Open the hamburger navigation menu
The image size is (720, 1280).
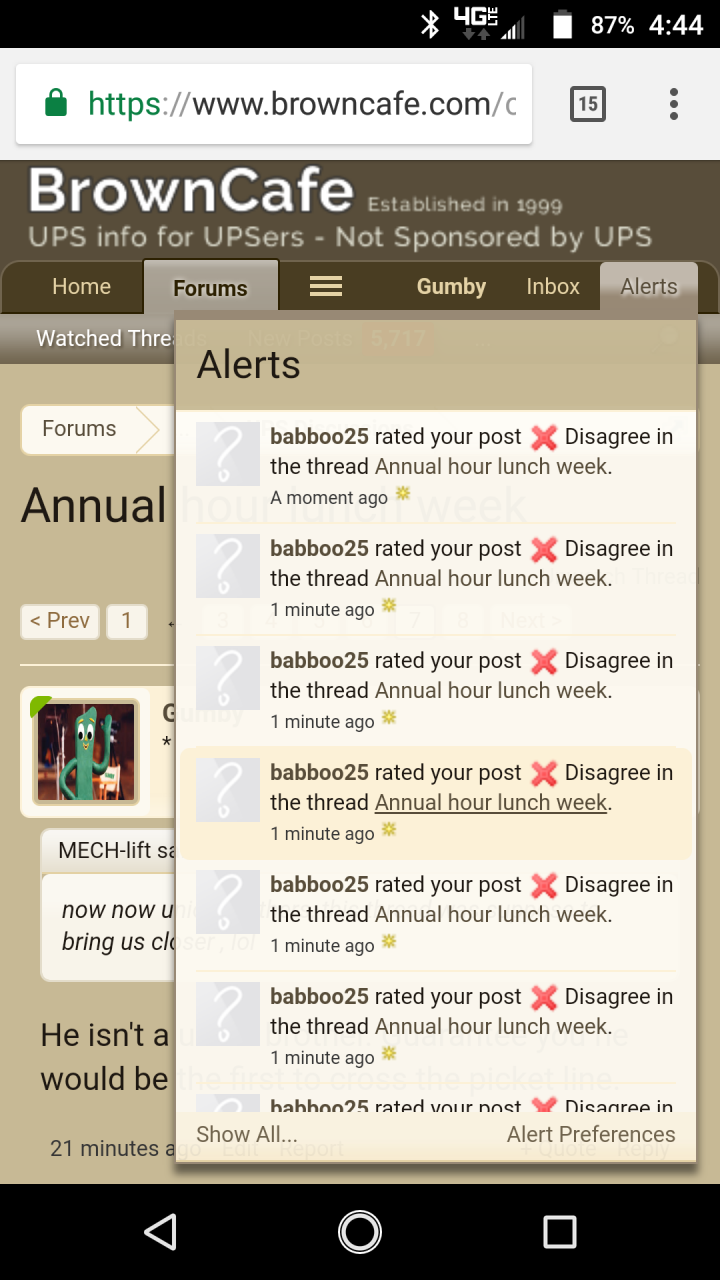click(x=326, y=287)
